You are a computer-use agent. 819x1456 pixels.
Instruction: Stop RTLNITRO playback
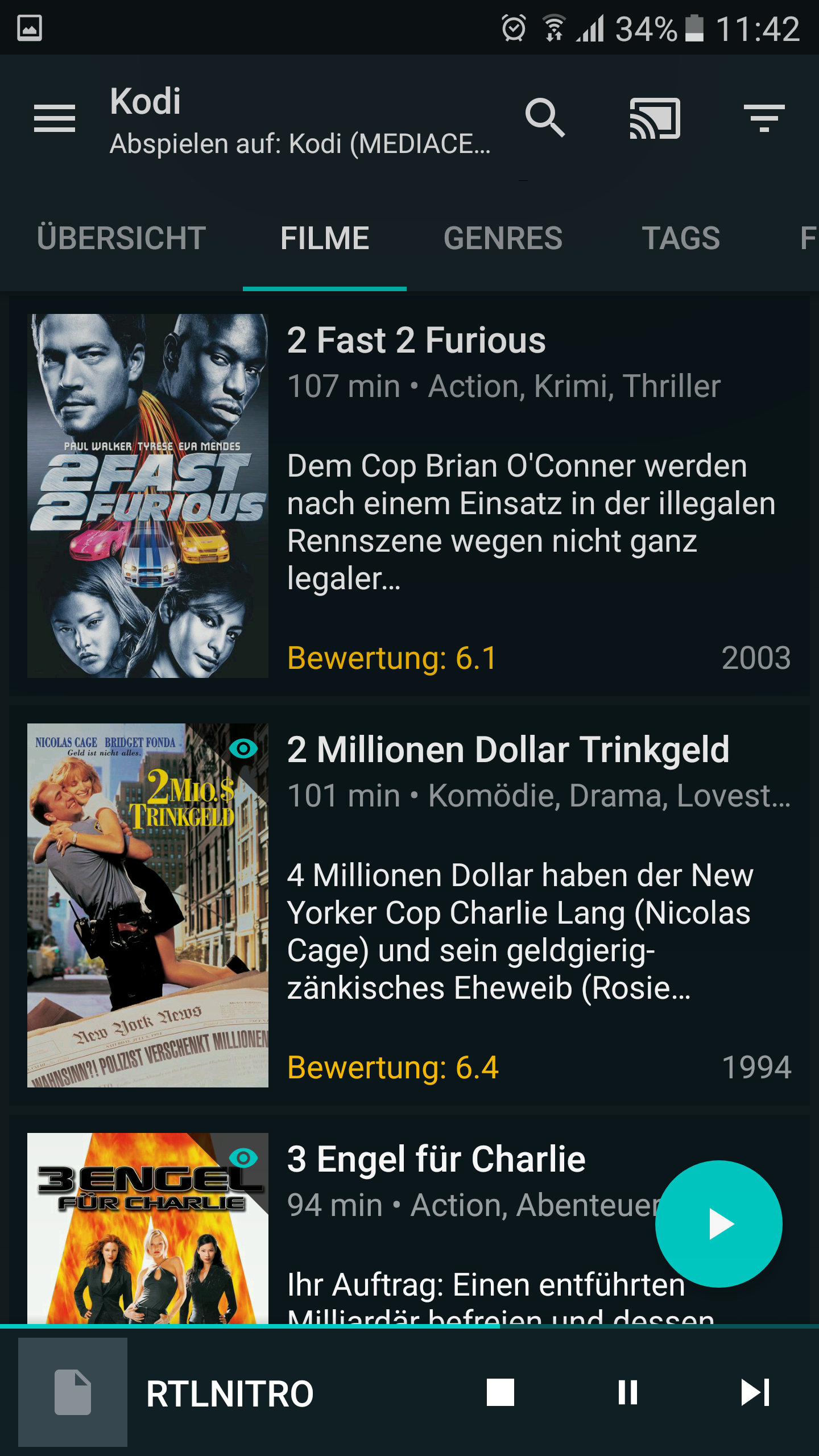click(500, 1392)
